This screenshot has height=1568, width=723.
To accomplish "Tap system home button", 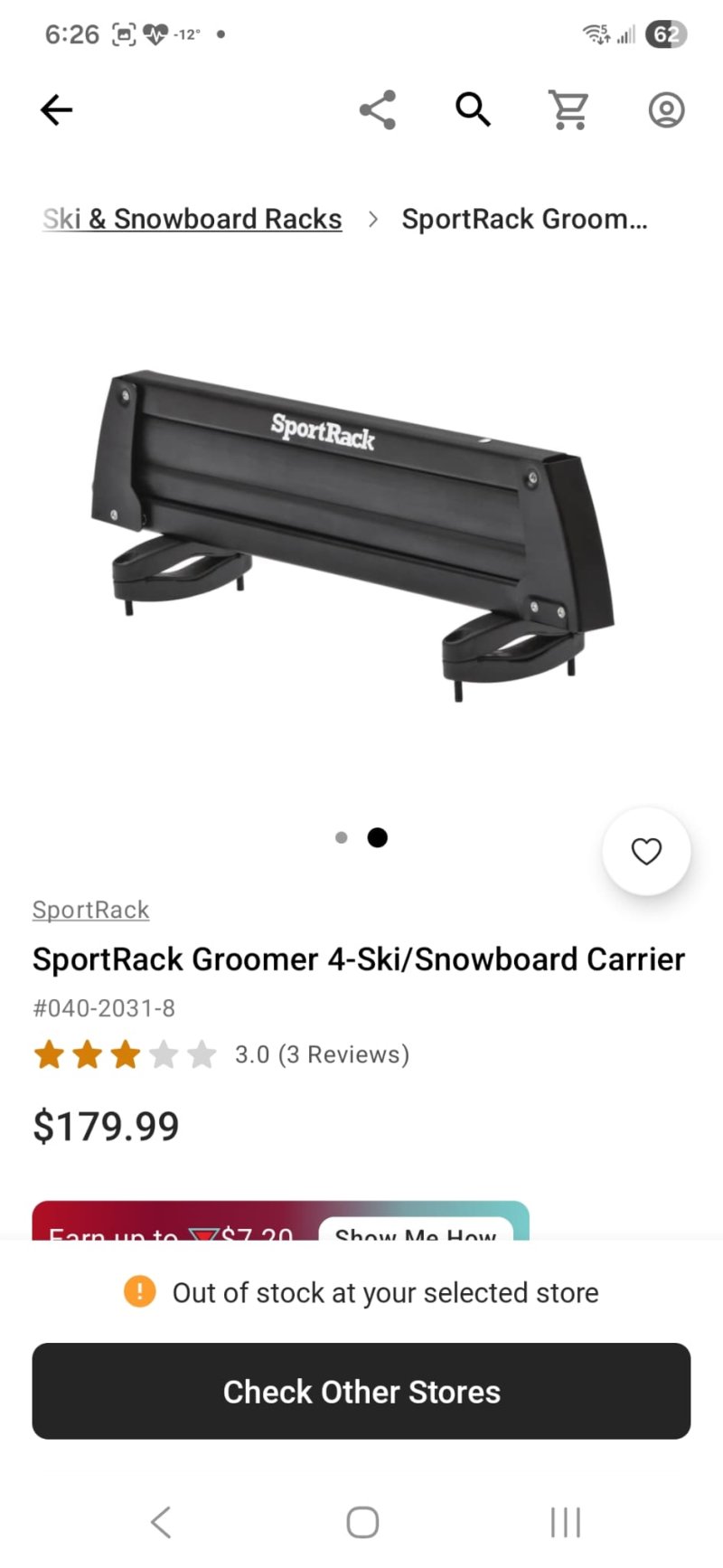I will click(x=361, y=1523).
